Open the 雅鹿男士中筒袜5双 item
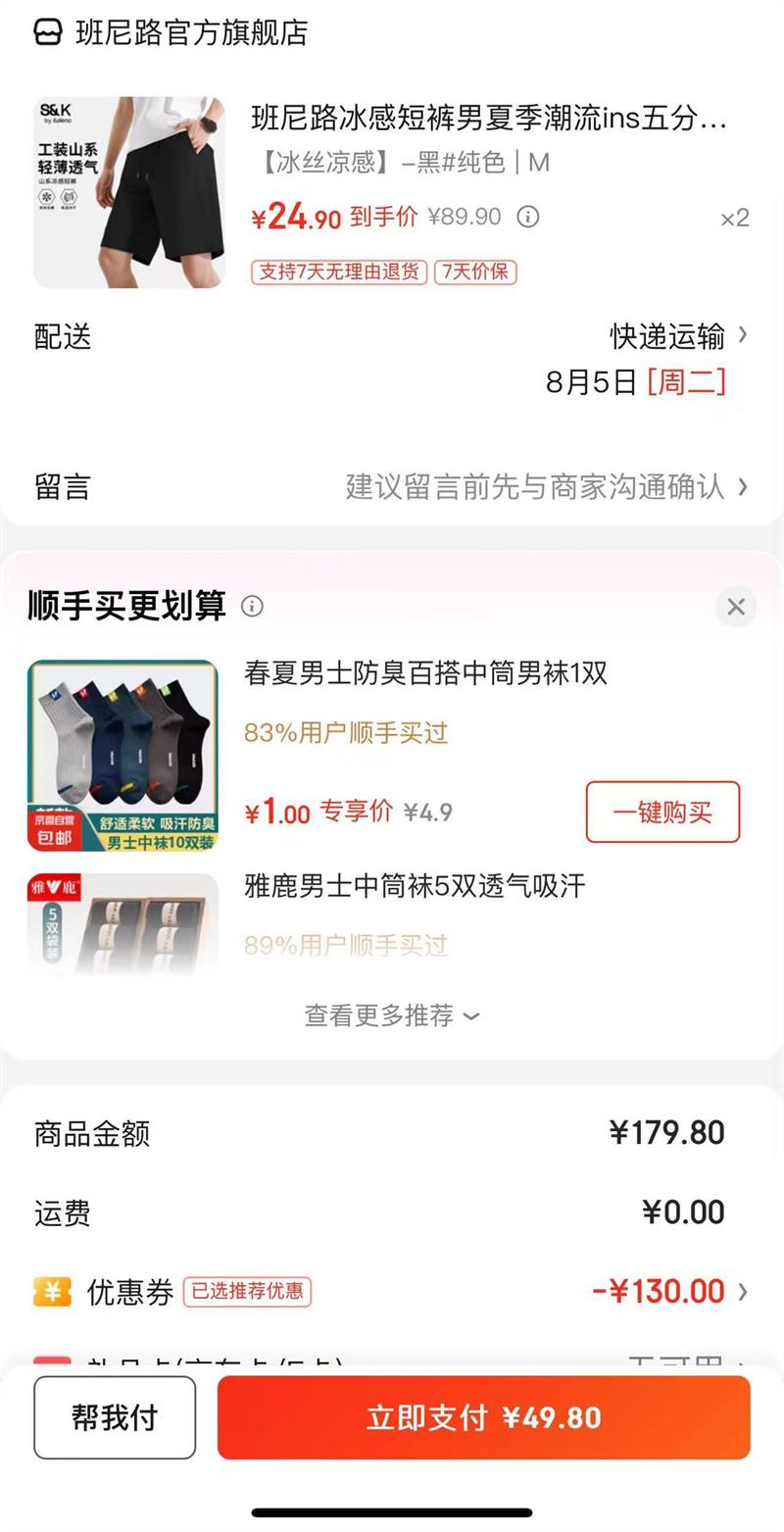The width and height of the screenshot is (784, 1532). pyautogui.click(x=415, y=886)
